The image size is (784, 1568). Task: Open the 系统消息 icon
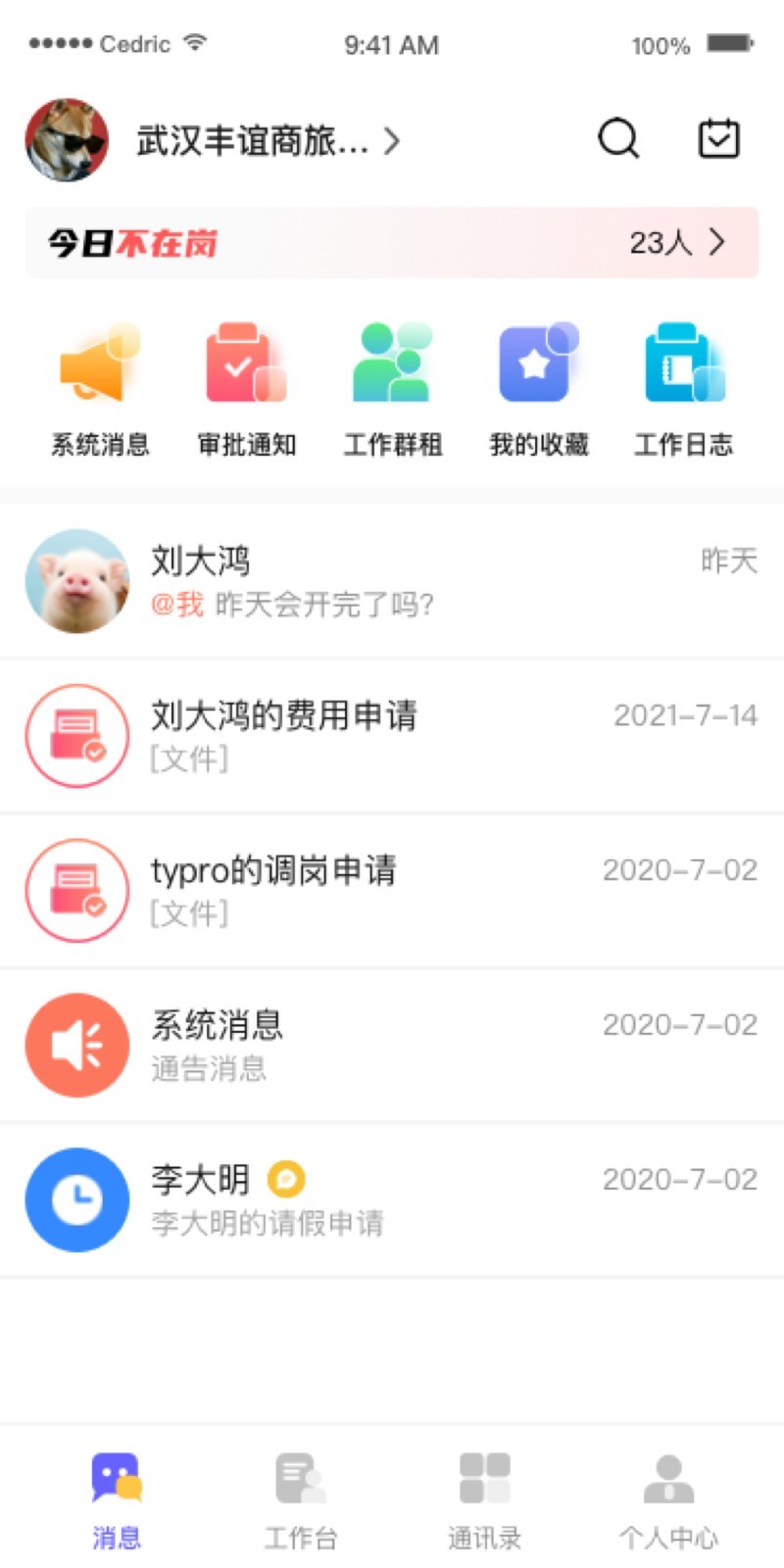98,367
